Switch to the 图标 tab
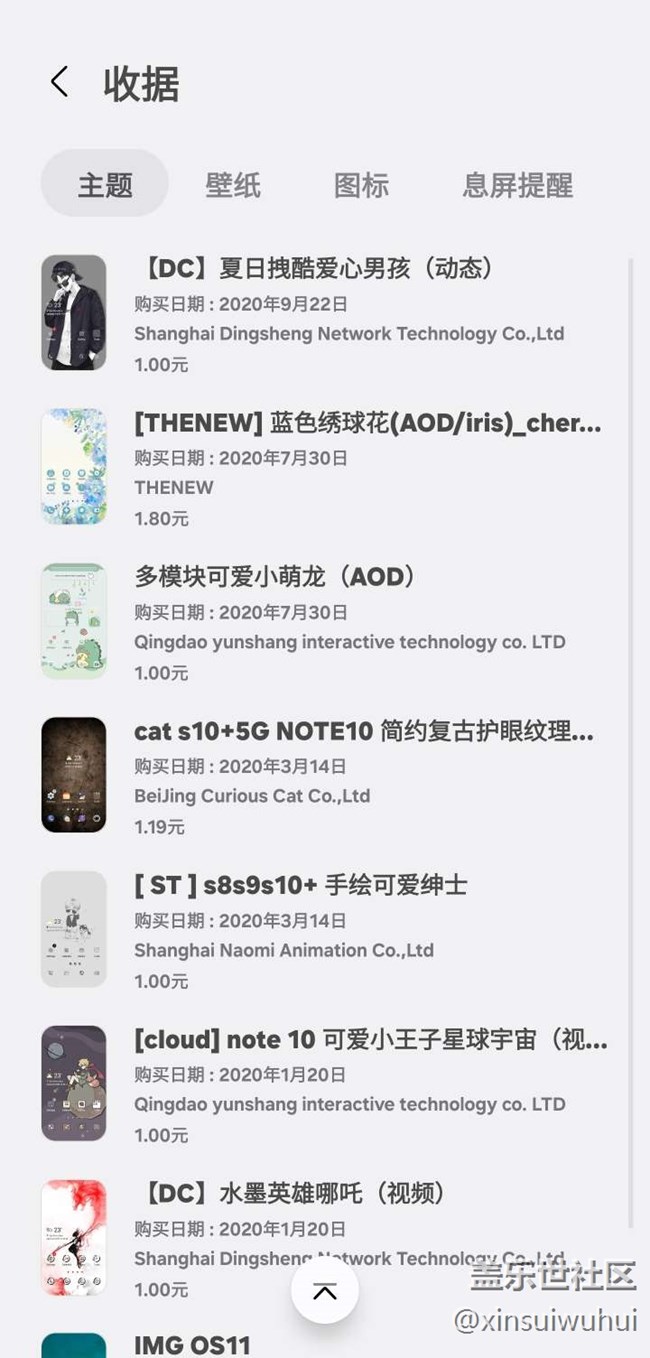 point(361,184)
